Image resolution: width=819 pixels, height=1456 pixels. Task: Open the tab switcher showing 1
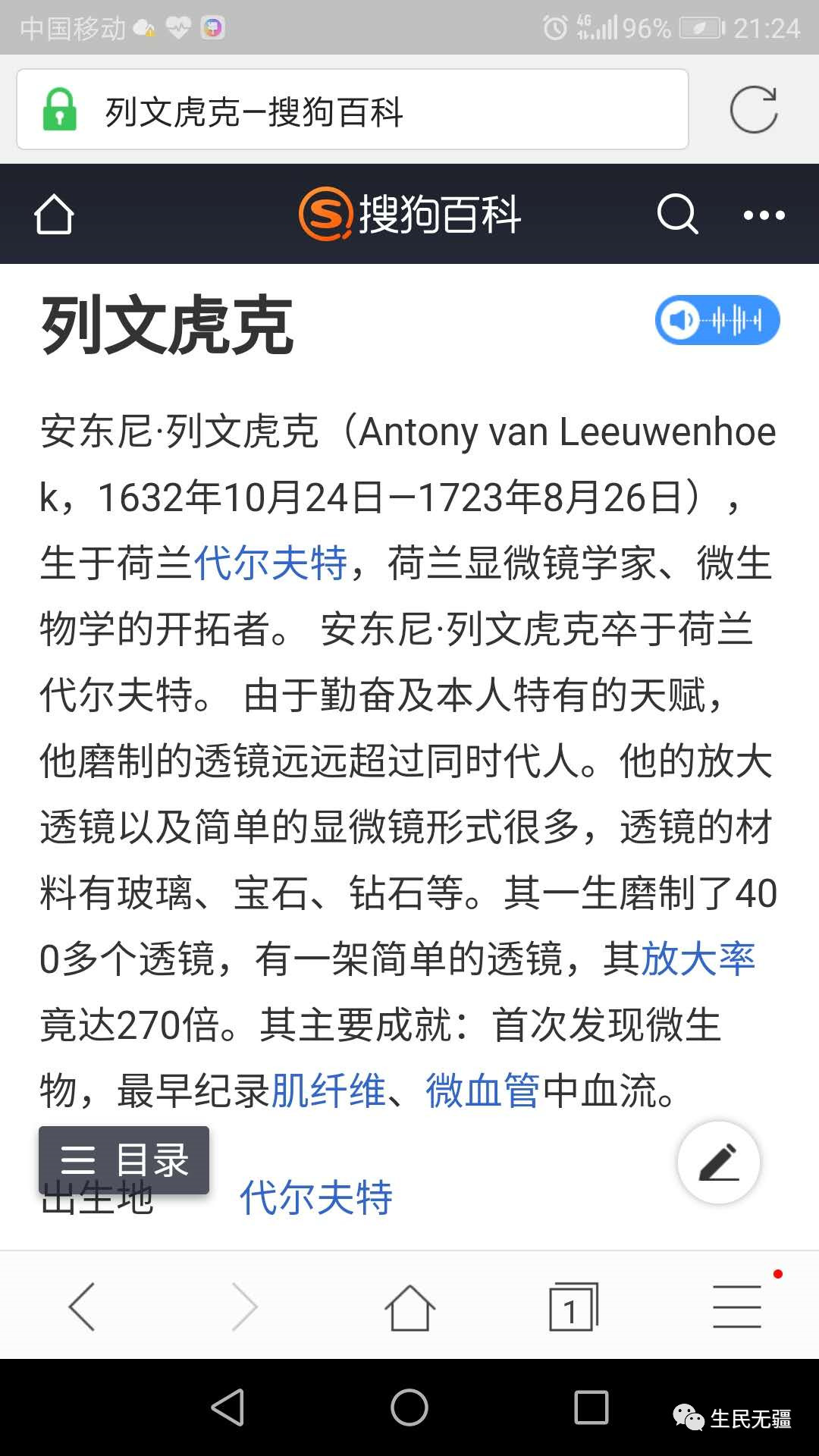tap(573, 1307)
